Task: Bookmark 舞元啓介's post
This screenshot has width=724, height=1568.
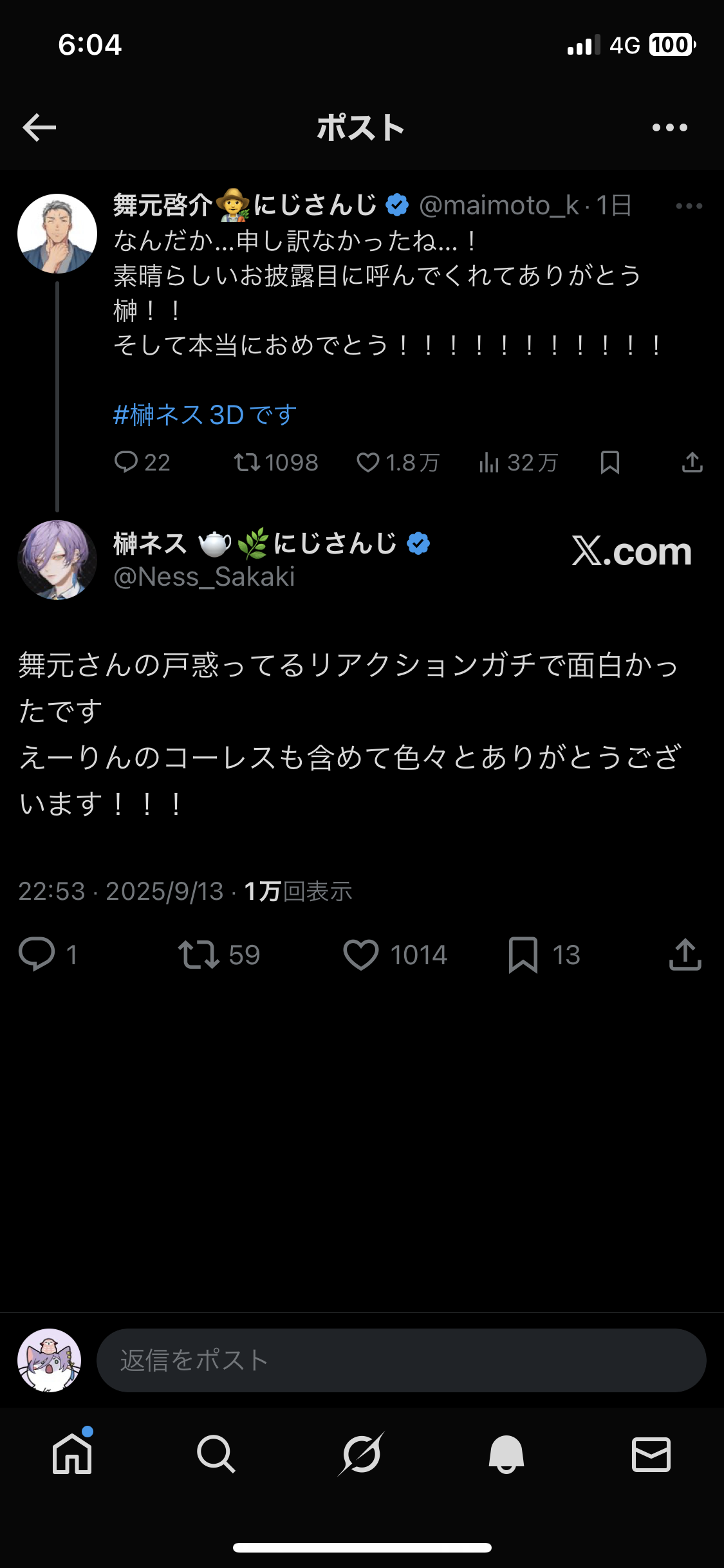Action: (x=609, y=462)
